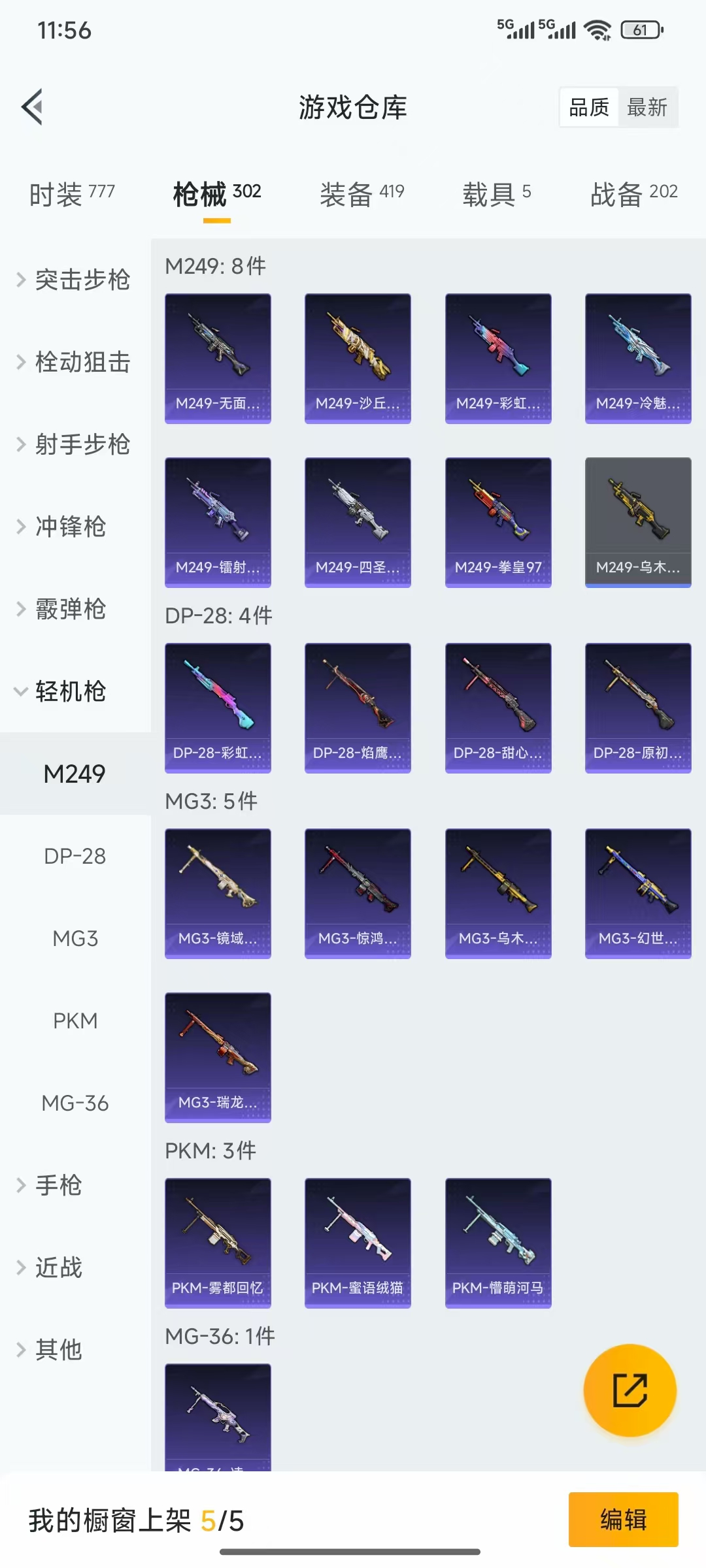The width and height of the screenshot is (706, 1568).
Task: Sort items by 品质
Action: 589,107
